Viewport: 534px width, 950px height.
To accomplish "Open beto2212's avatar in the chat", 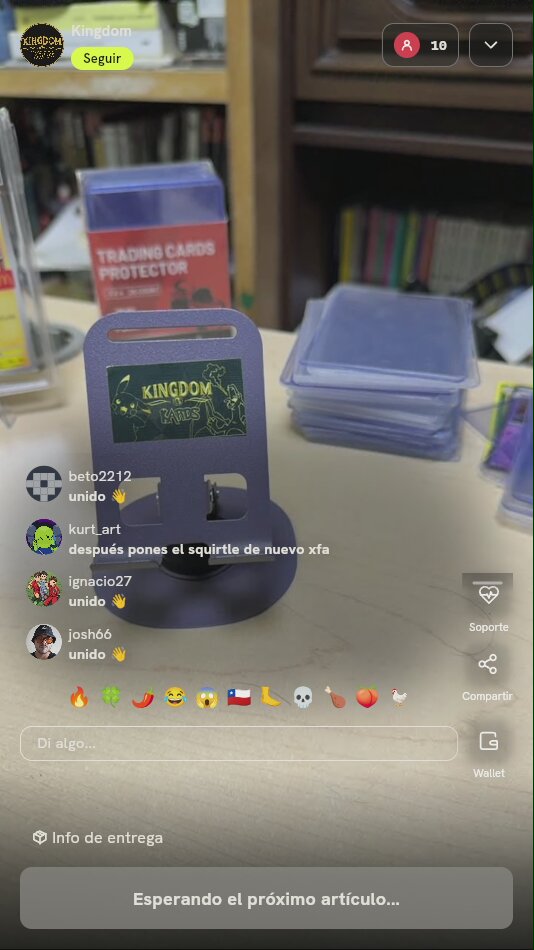I will 44,483.
